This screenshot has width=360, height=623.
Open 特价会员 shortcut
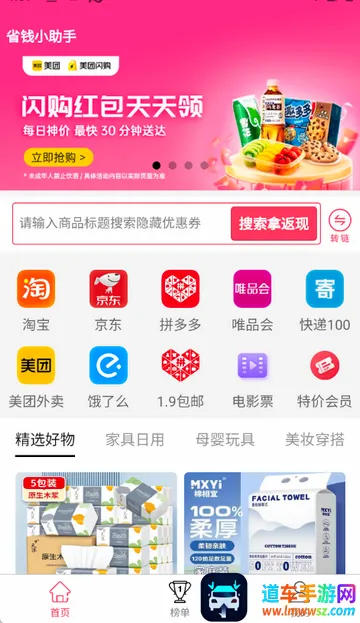point(325,377)
